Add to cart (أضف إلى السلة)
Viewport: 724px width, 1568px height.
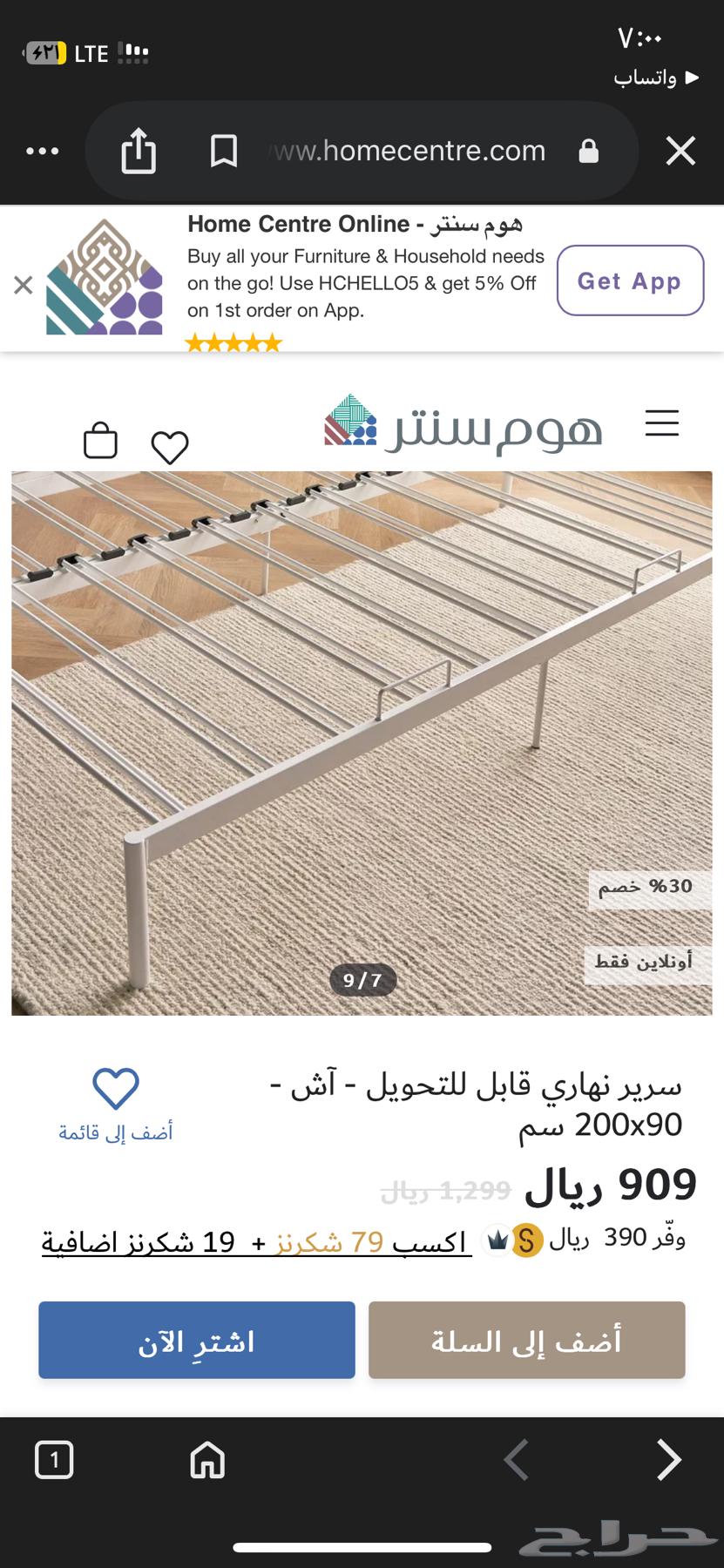526,1340
